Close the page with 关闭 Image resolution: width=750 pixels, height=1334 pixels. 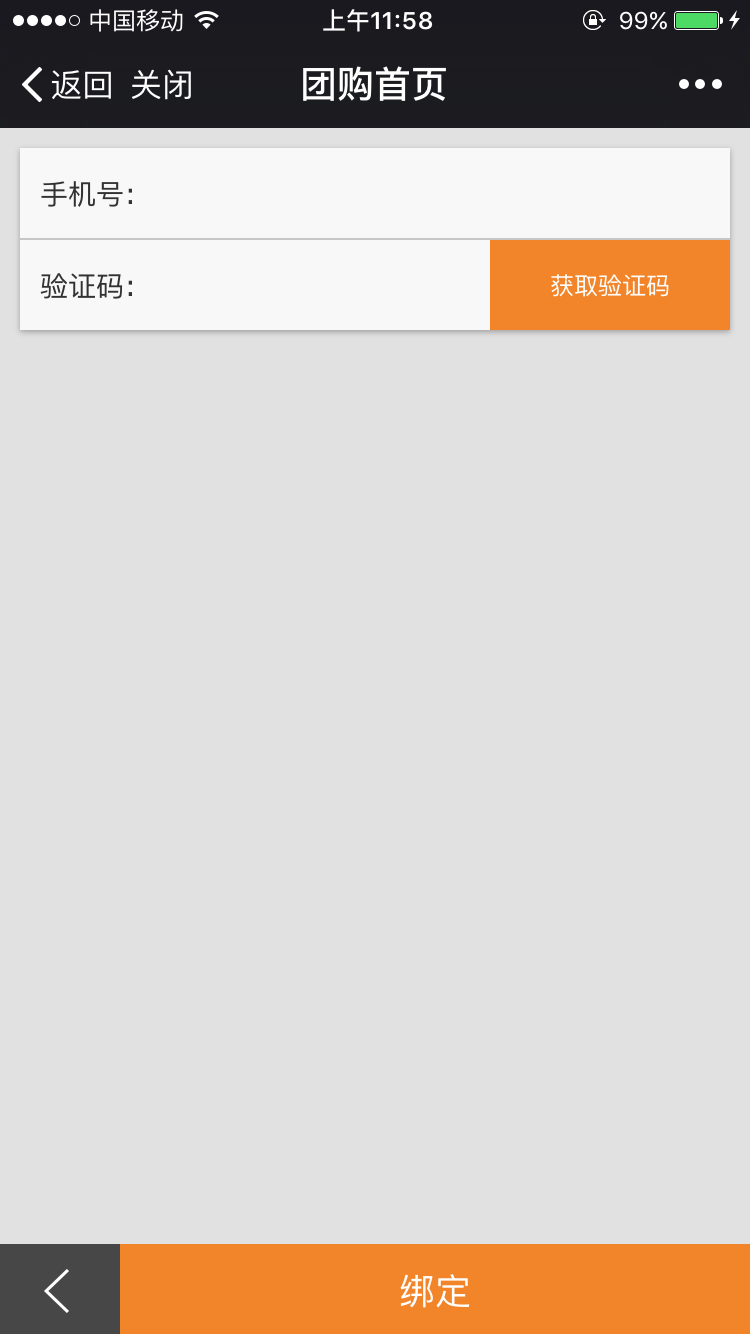pos(162,85)
